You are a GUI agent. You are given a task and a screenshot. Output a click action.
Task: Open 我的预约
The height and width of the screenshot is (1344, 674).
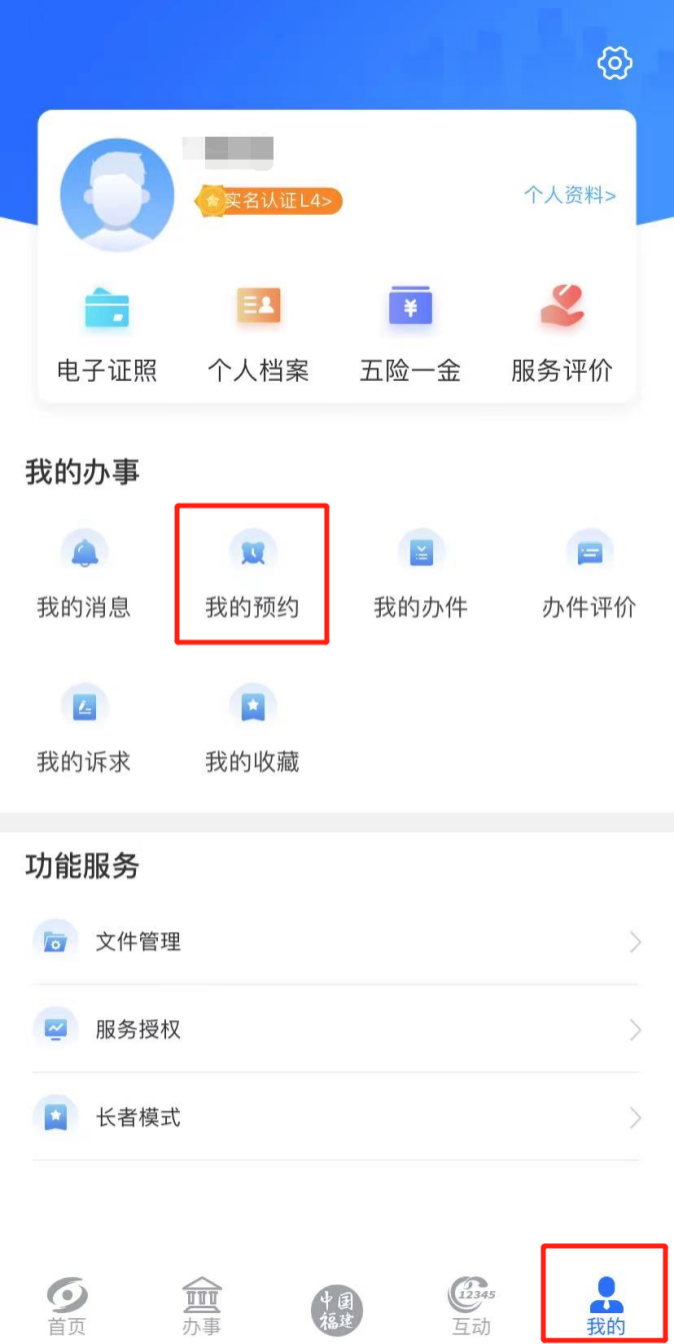click(x=252, y=575)
